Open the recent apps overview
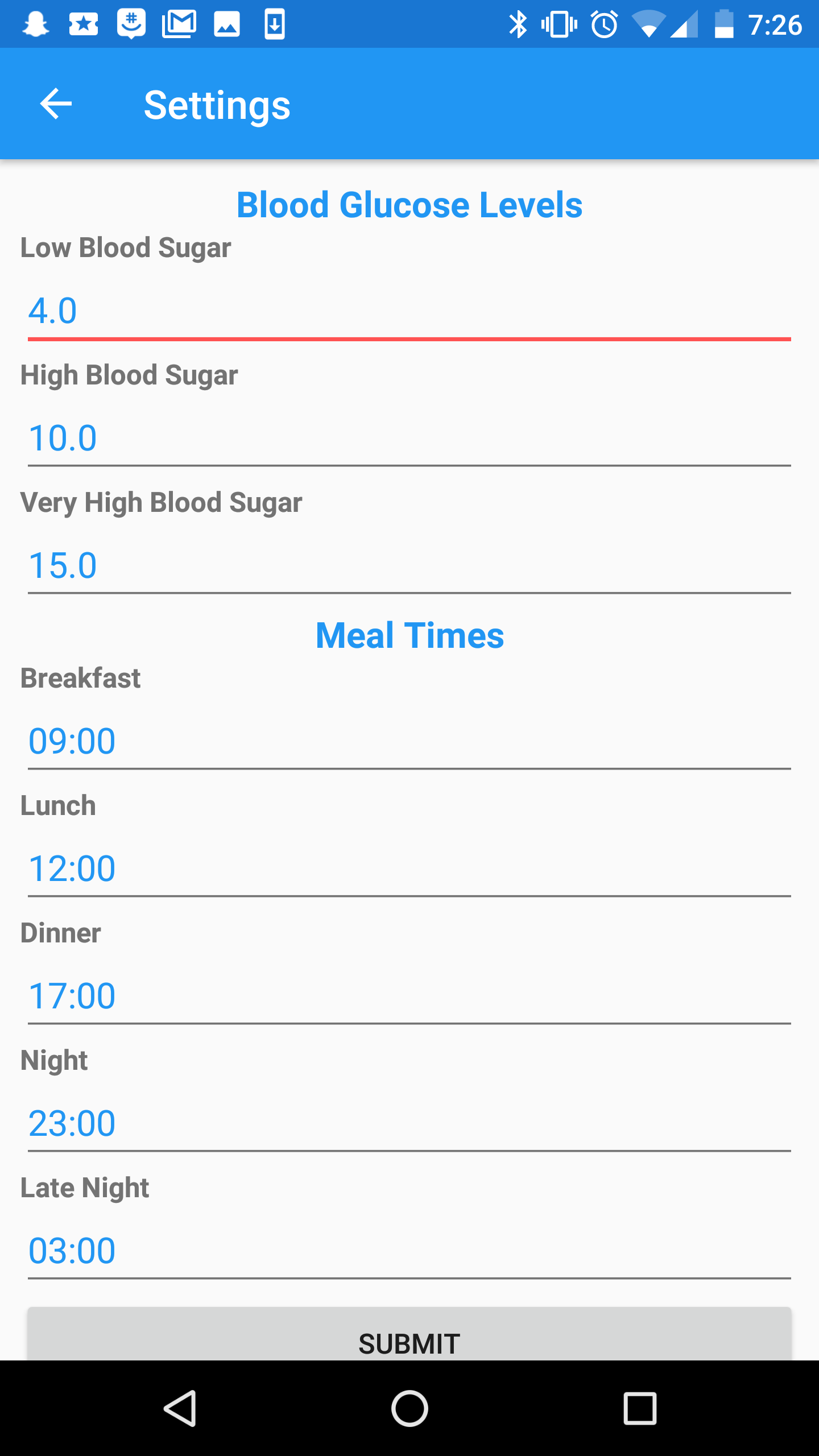The image size is (819, 1456). [x=640, y=1408]
